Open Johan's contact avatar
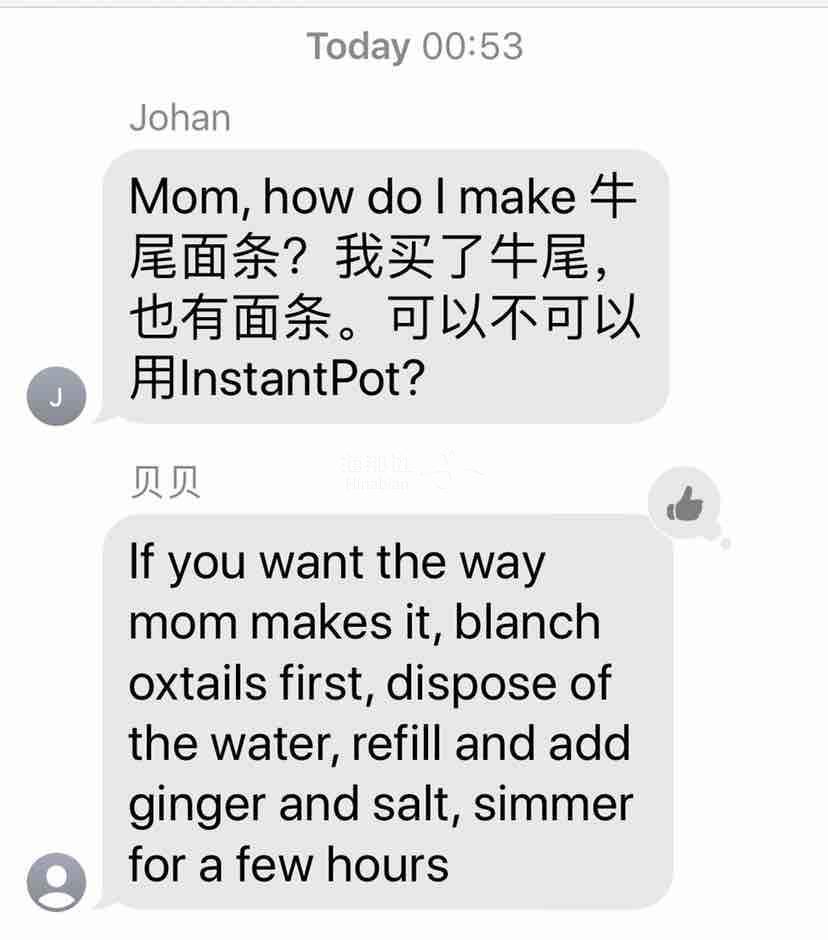Screen dimensions: 828x940 [x=56, y=397]
